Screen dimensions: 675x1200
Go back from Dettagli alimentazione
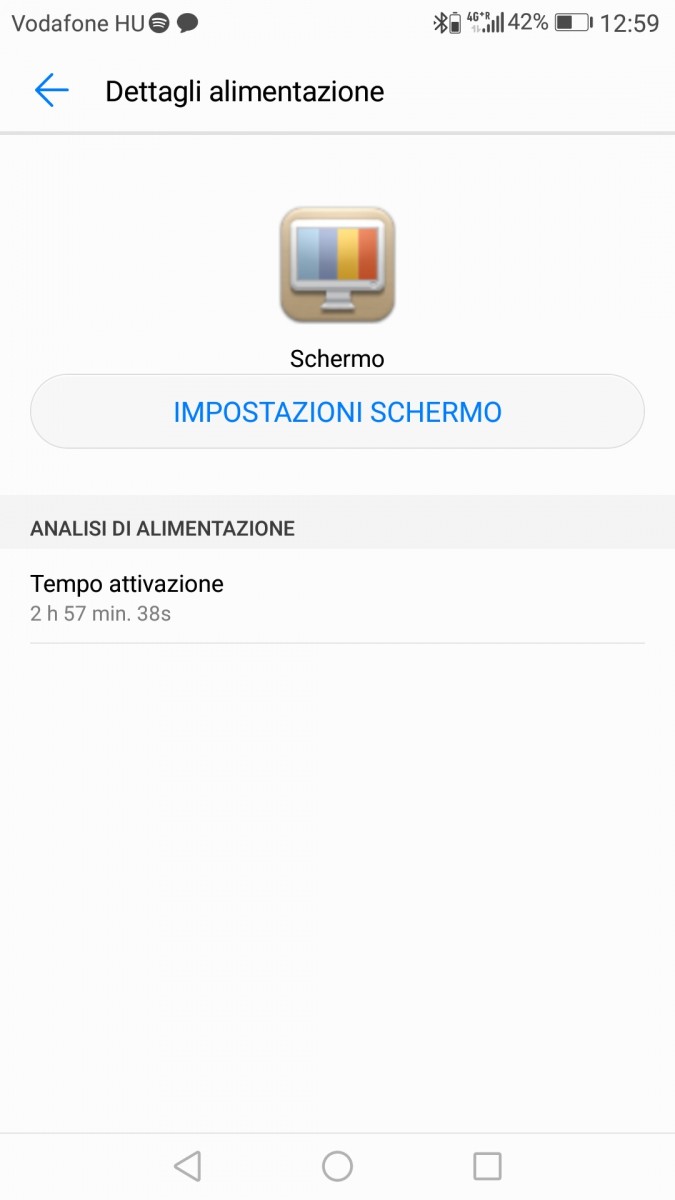point(51,91)
